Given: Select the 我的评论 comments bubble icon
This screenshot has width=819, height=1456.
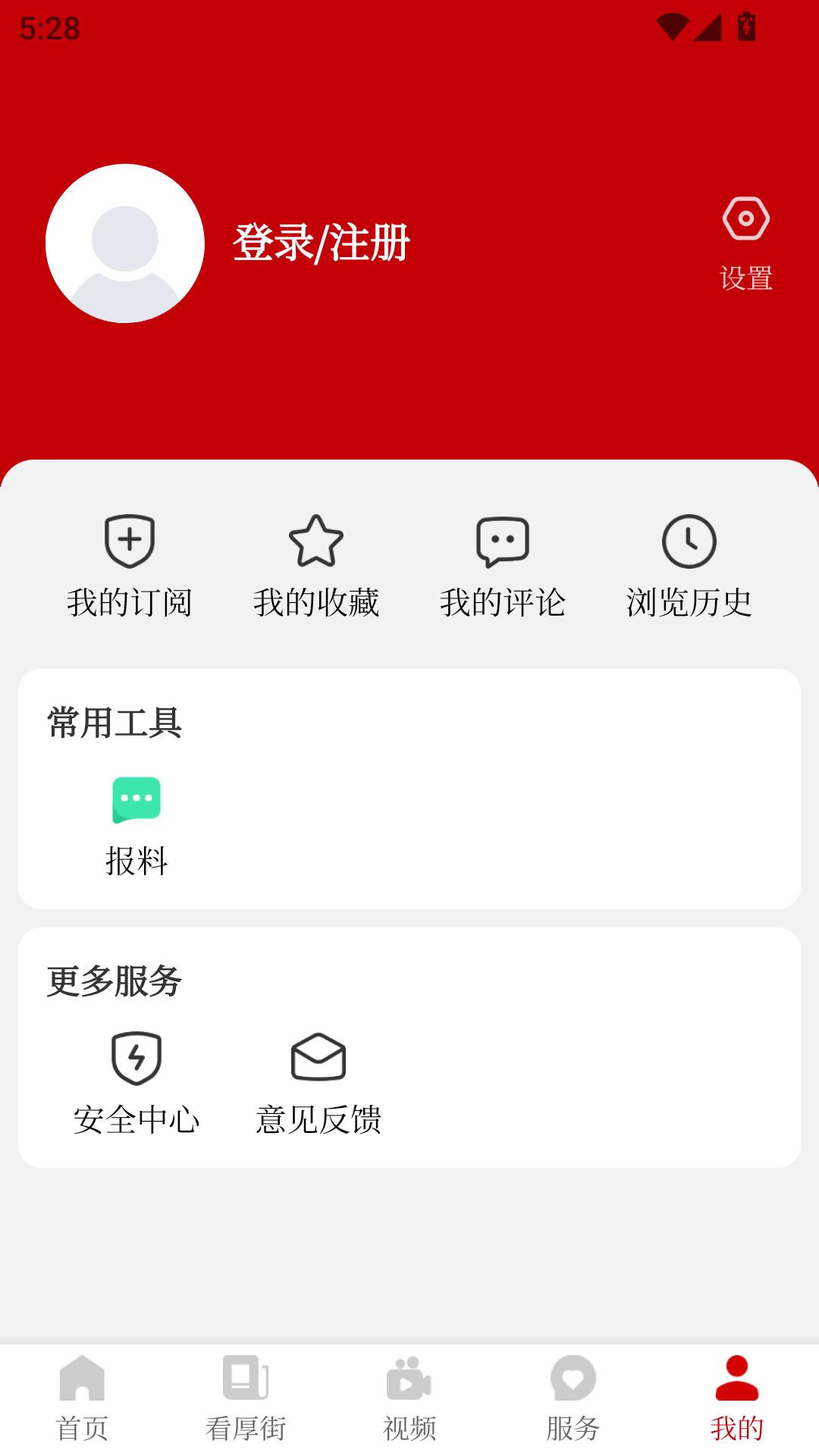Looking at the screenshot, I should (503, 542).
